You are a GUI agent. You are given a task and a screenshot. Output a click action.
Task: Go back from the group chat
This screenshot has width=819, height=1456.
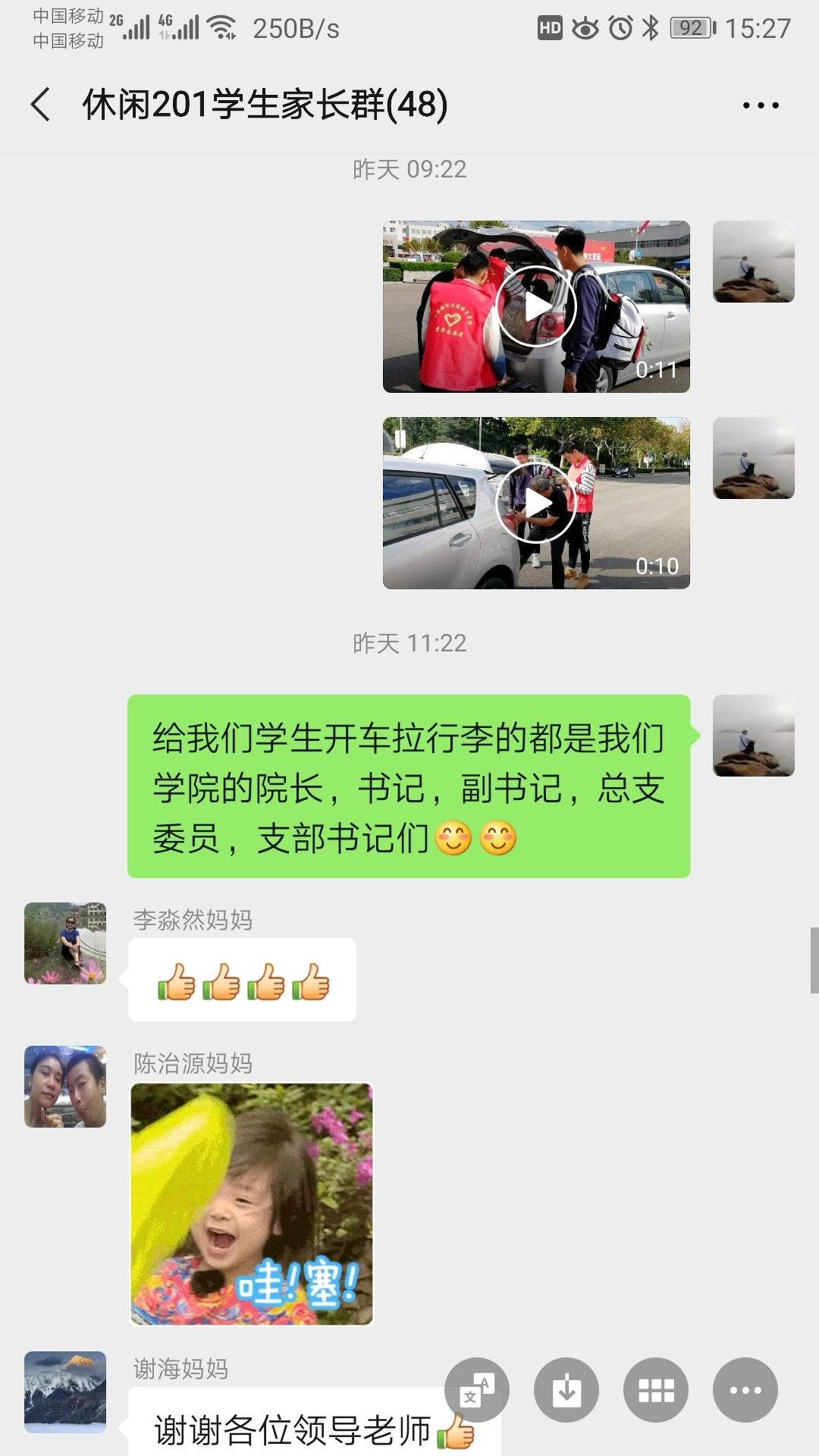pyautogui.click(x=41, y=105)
